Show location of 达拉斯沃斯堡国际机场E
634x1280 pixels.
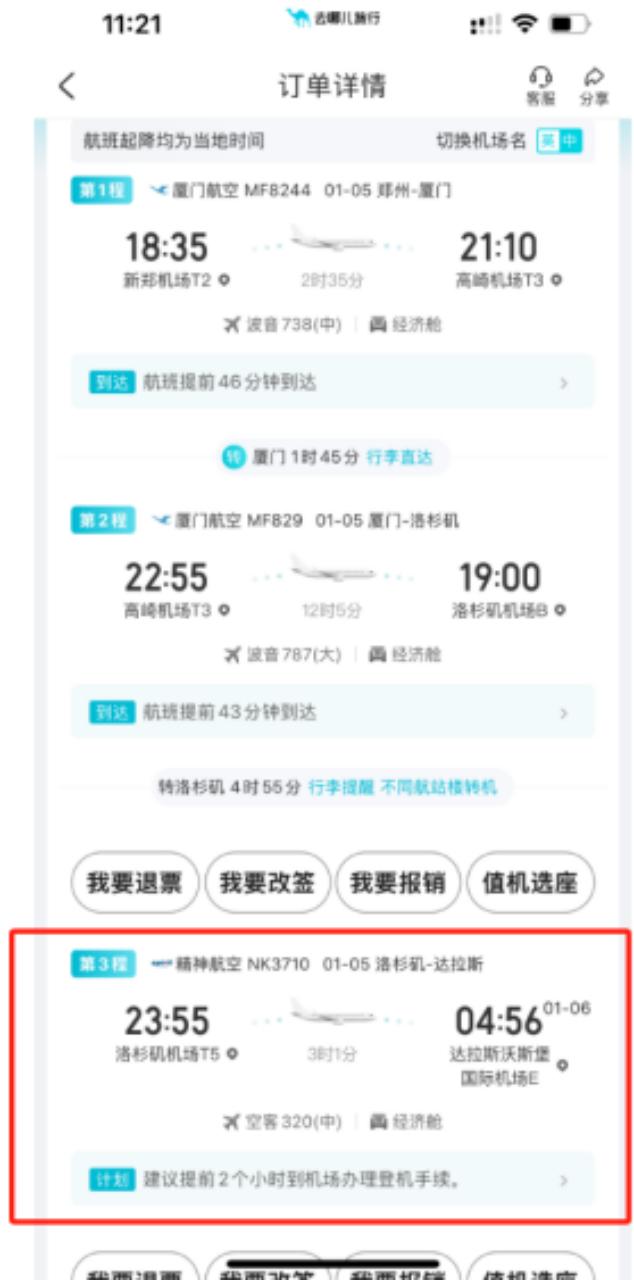click(562, 1065)
